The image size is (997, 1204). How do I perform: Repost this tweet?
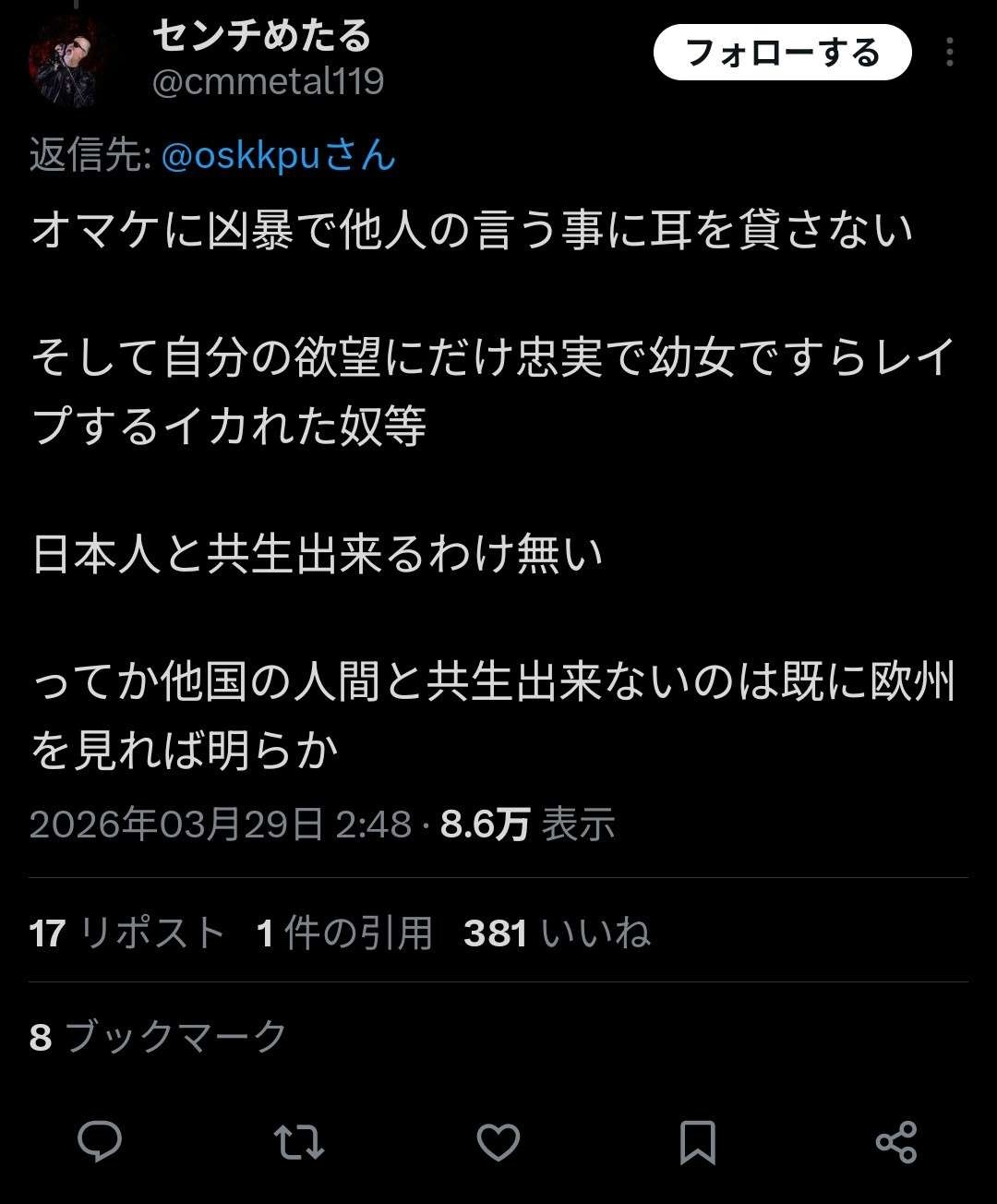[x=299, y=1142]
